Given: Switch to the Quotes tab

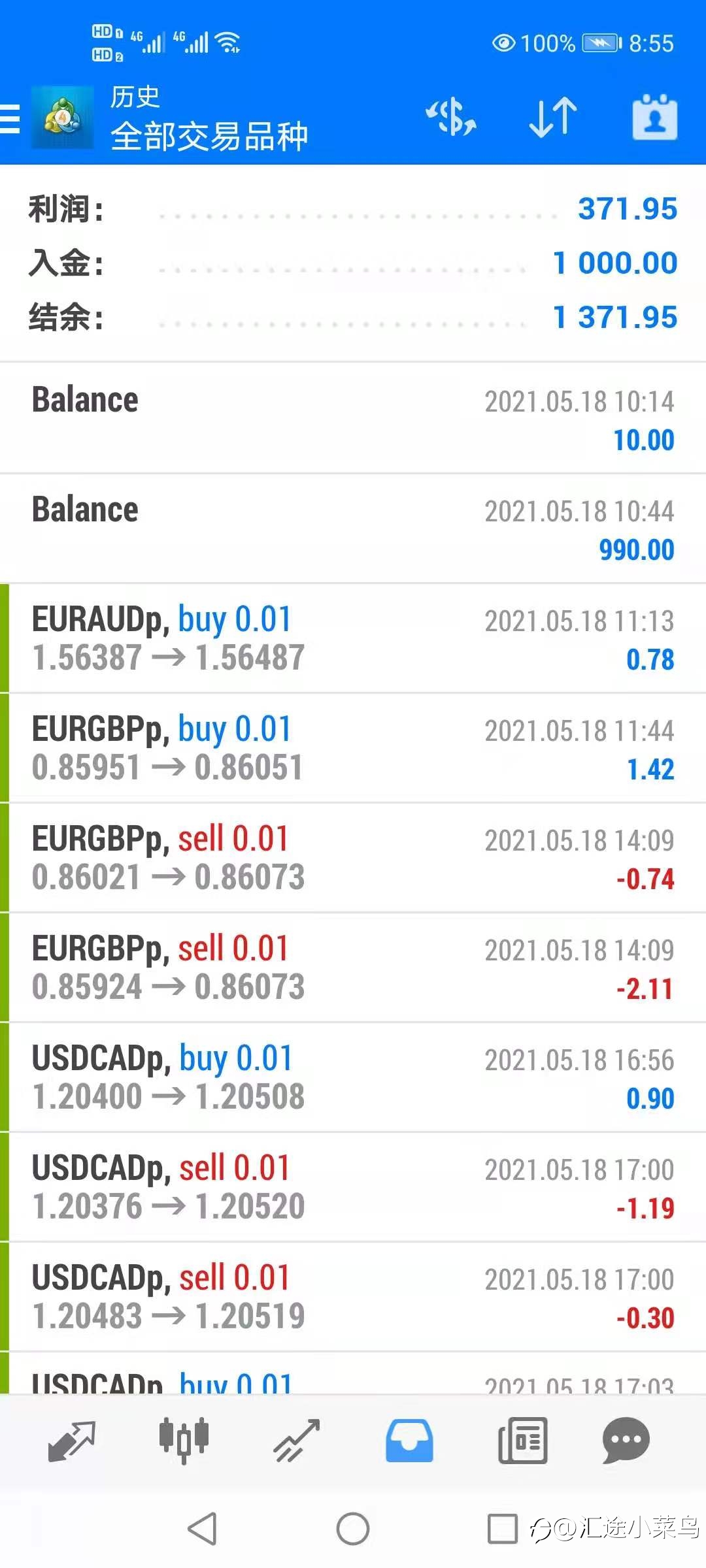Looking at the screenshot, I should tap(72, 1441).
